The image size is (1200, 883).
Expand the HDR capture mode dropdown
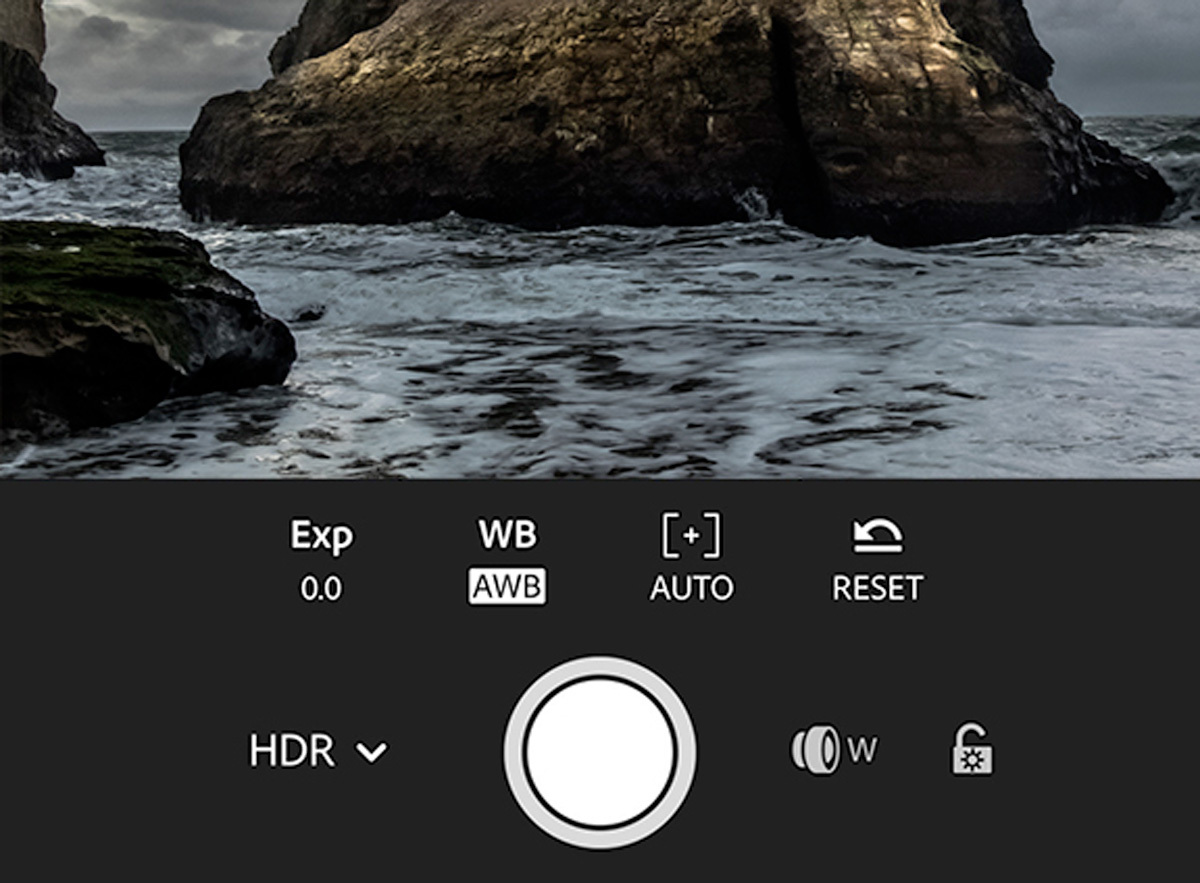pyautogui.click(x=318, y=751)
